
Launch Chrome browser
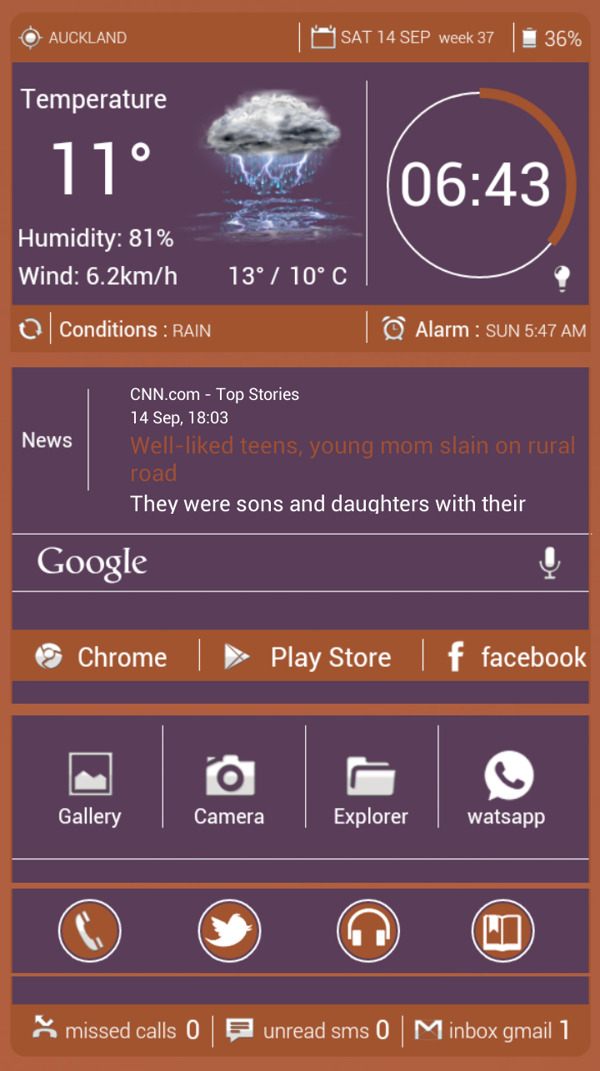tap(103, 657)
